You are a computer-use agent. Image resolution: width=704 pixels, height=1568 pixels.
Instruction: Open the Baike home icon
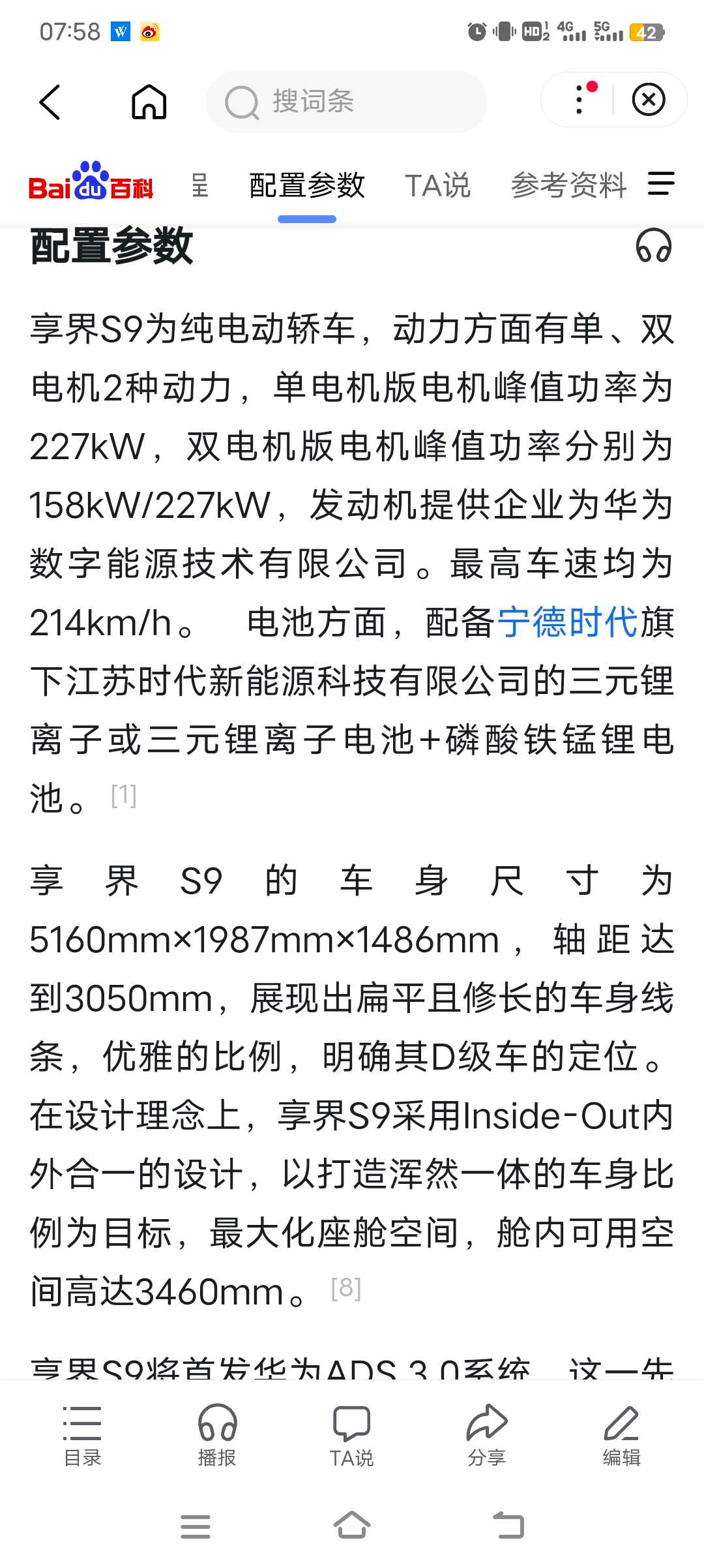(x=149, y=102)
